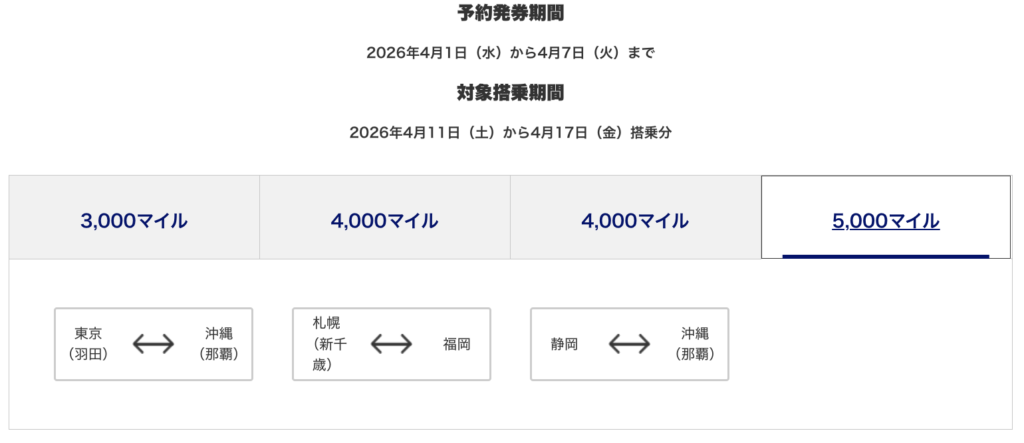
Task: Tap the 静岡–沖縄(那覇) route card
Action: (x=629, y=344)
